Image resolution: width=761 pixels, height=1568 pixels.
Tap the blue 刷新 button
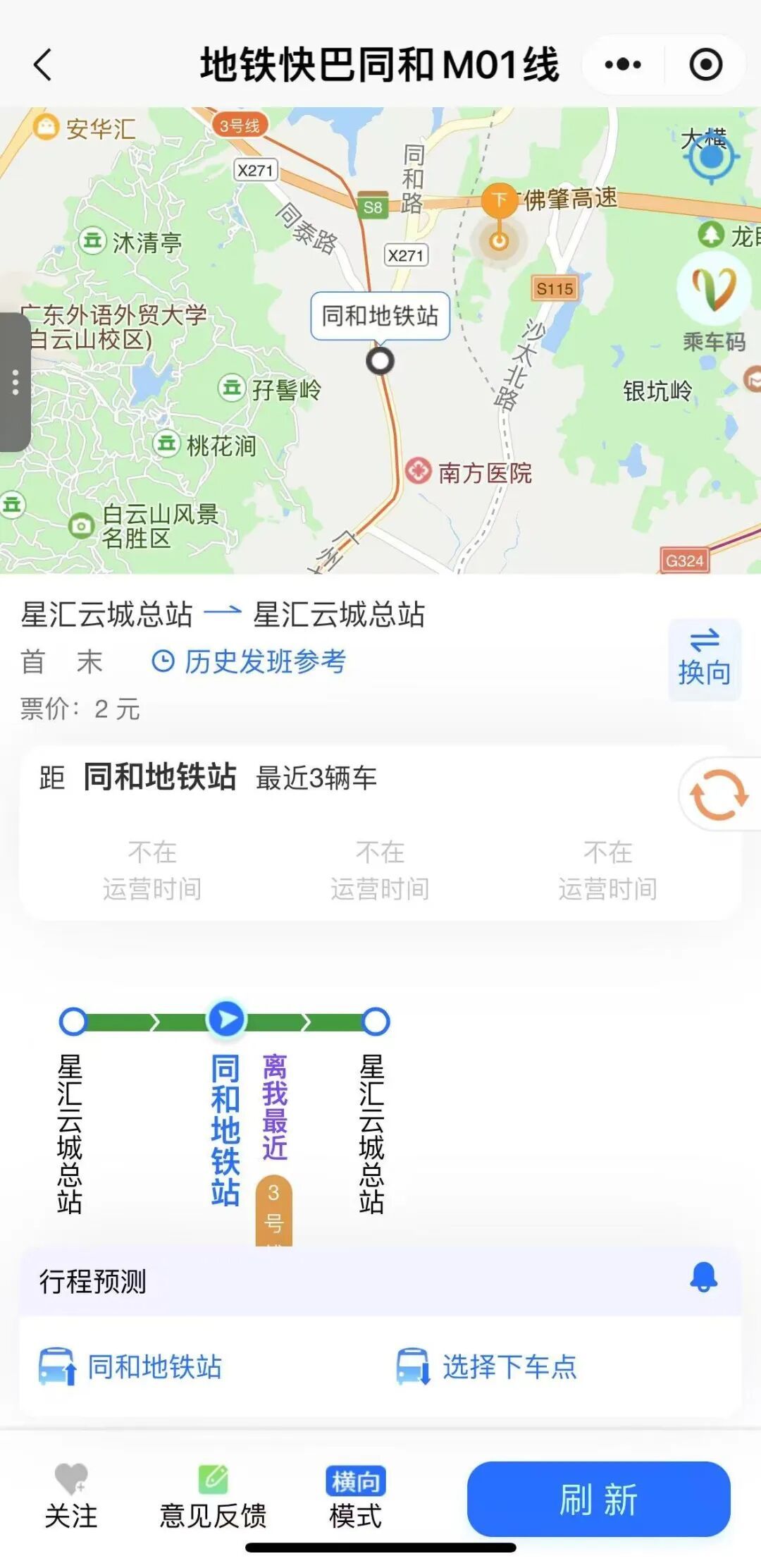(x=598, y=1498)
